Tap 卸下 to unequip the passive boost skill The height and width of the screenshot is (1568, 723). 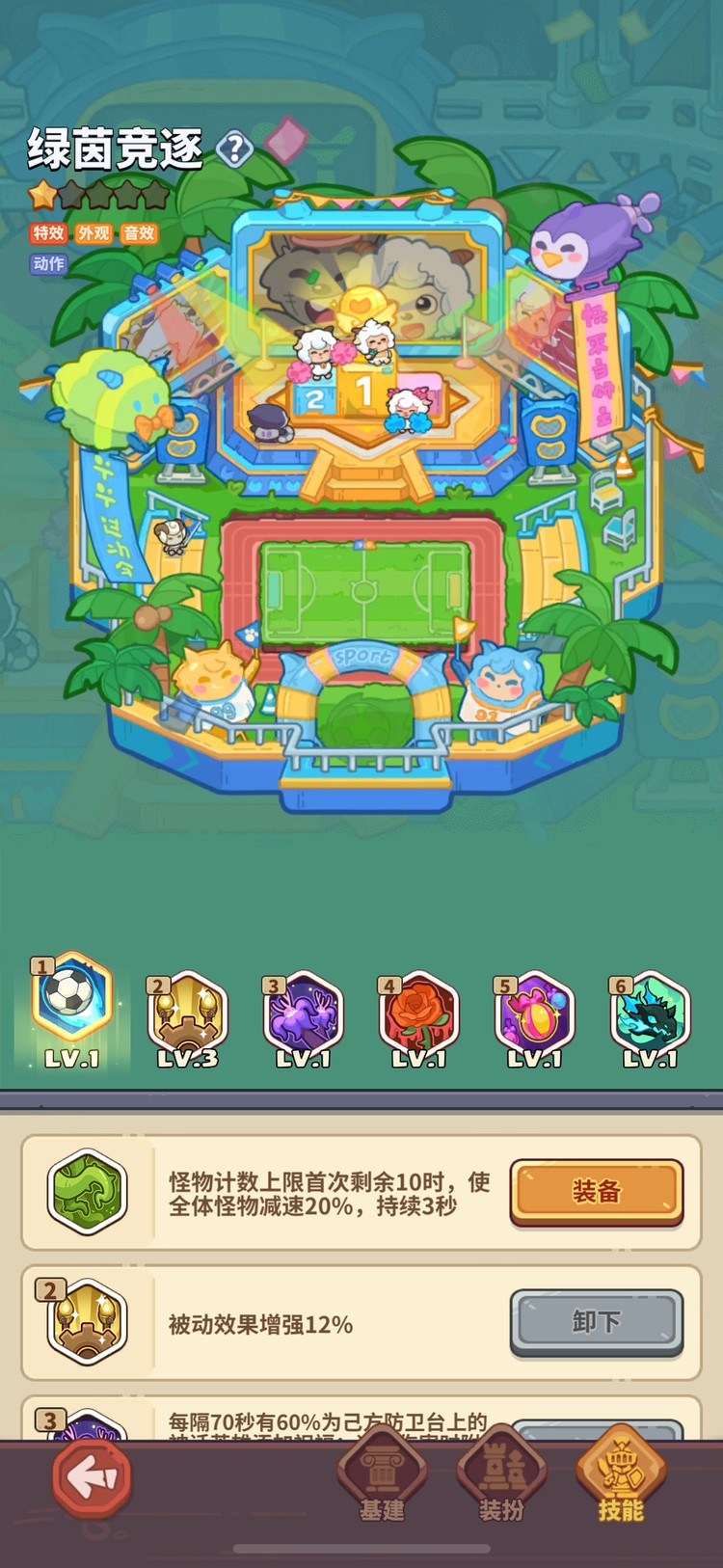tap(596, 1321)
